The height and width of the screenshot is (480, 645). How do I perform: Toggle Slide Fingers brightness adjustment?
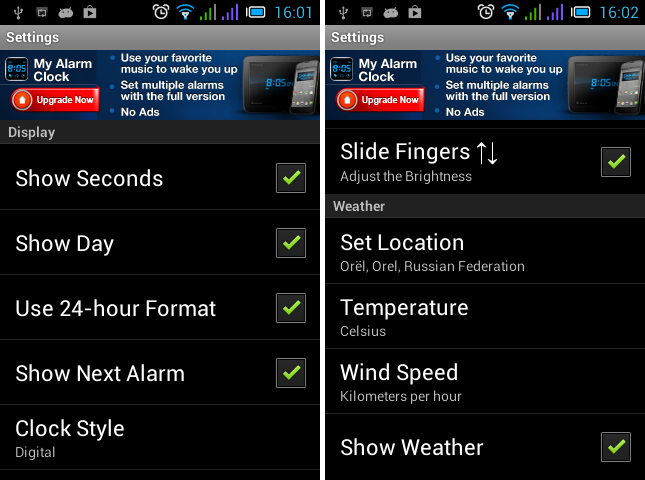615,161
